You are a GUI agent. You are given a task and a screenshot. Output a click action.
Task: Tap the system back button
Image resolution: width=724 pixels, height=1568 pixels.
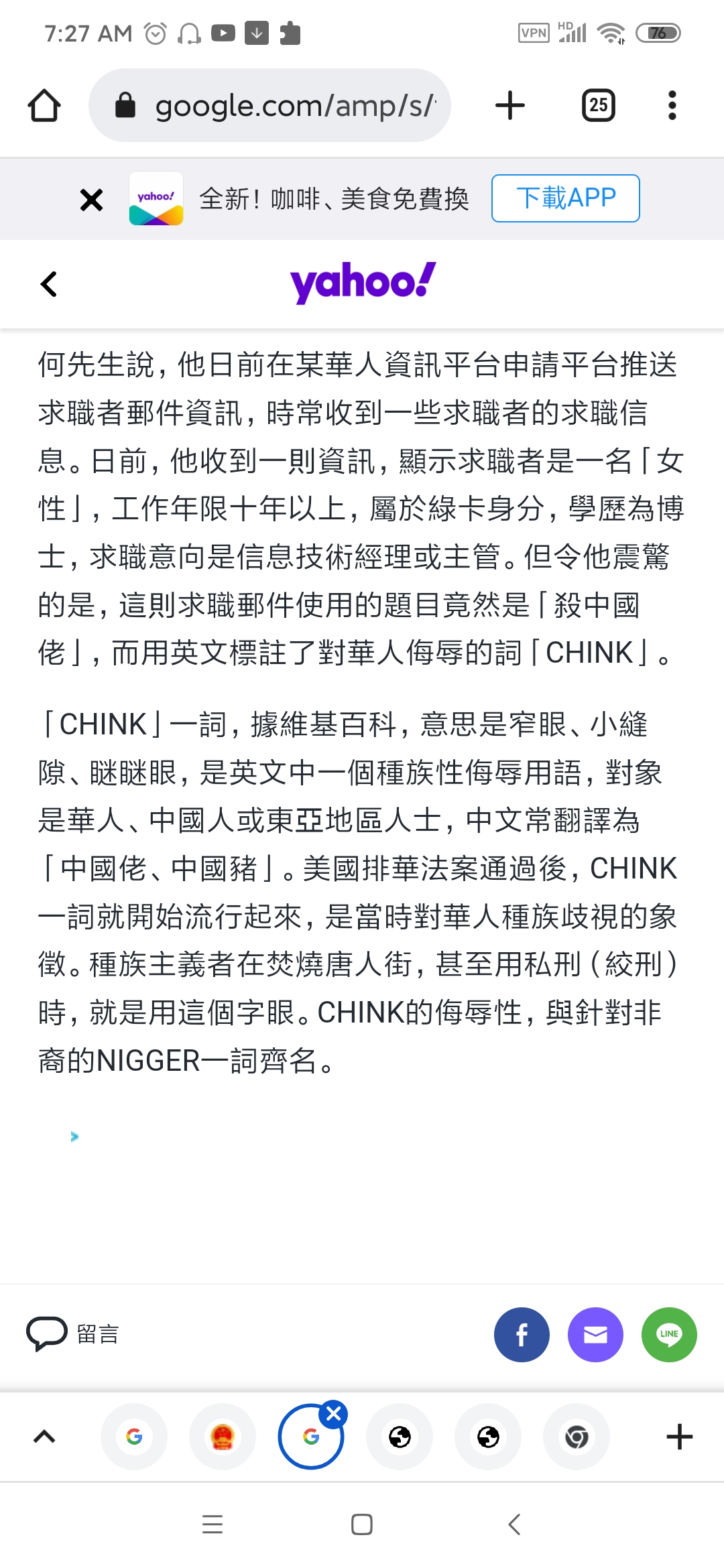515,1524
